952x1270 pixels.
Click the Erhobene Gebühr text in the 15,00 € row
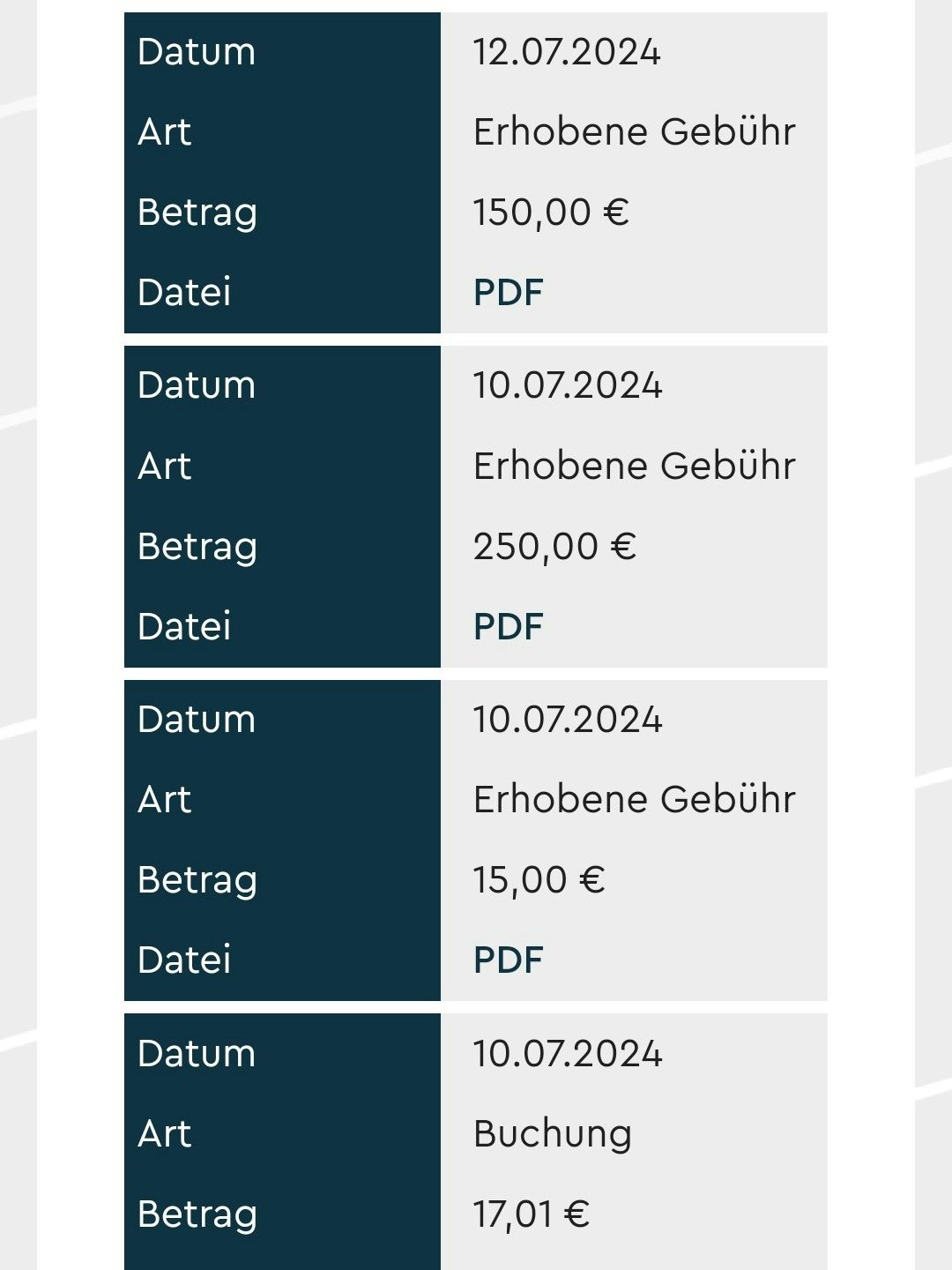pos(635,800)
